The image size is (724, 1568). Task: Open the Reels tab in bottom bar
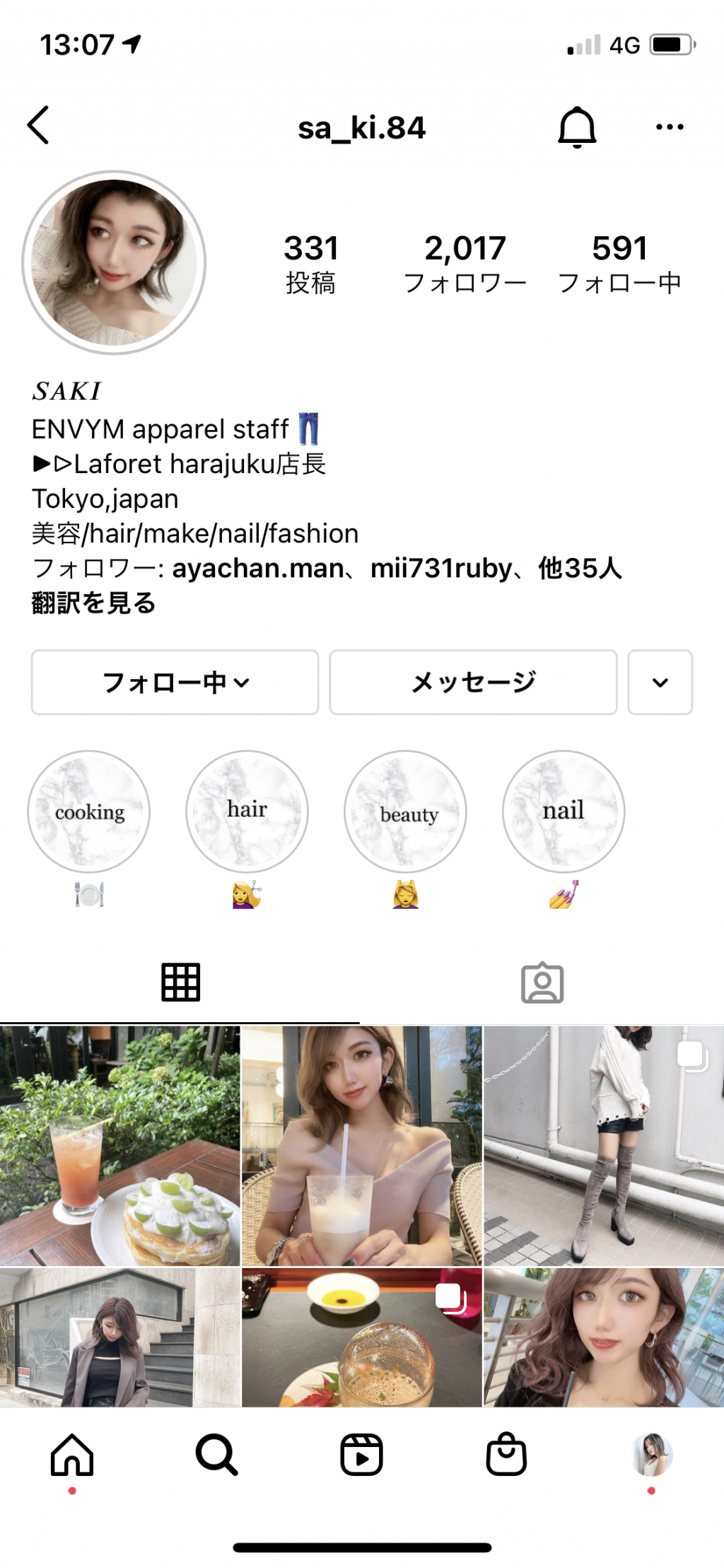click(361, 1455)
